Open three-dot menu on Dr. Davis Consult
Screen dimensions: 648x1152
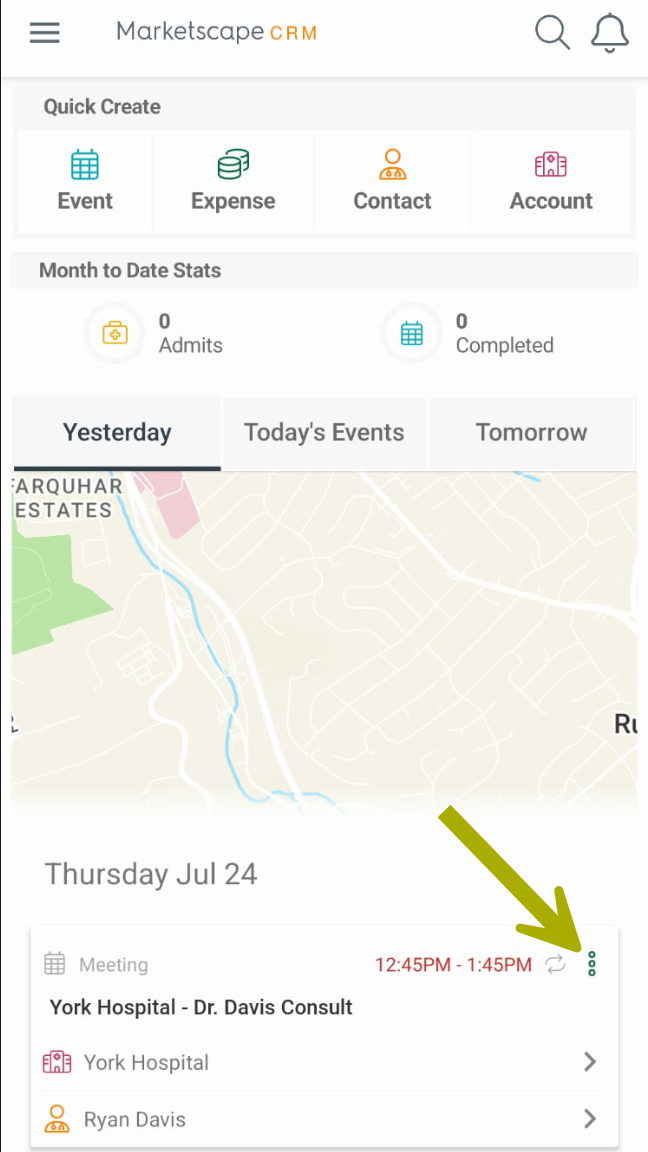point(592,964)
